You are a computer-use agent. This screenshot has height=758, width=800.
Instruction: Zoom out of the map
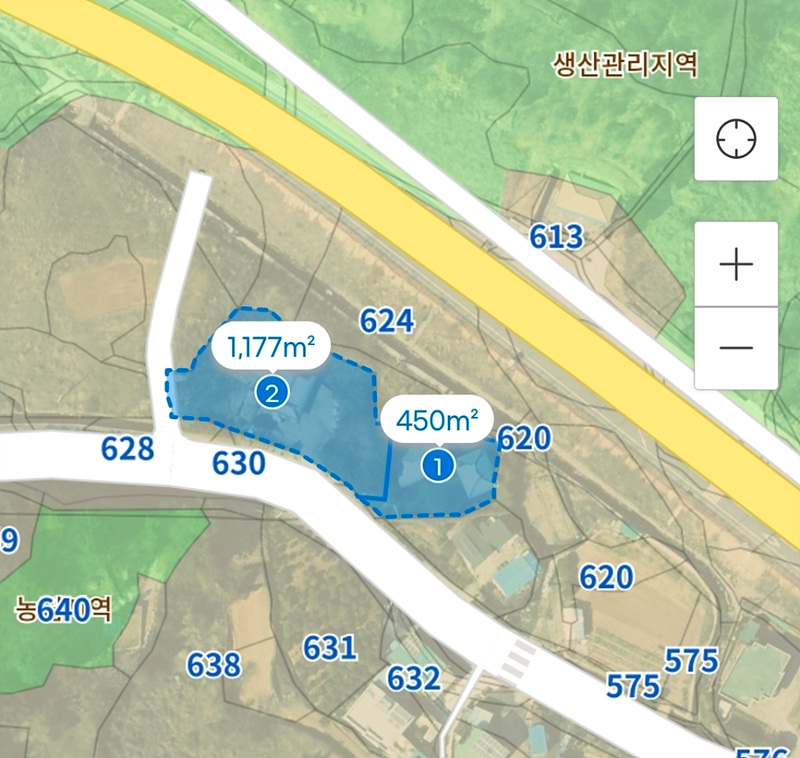[736, 347]
